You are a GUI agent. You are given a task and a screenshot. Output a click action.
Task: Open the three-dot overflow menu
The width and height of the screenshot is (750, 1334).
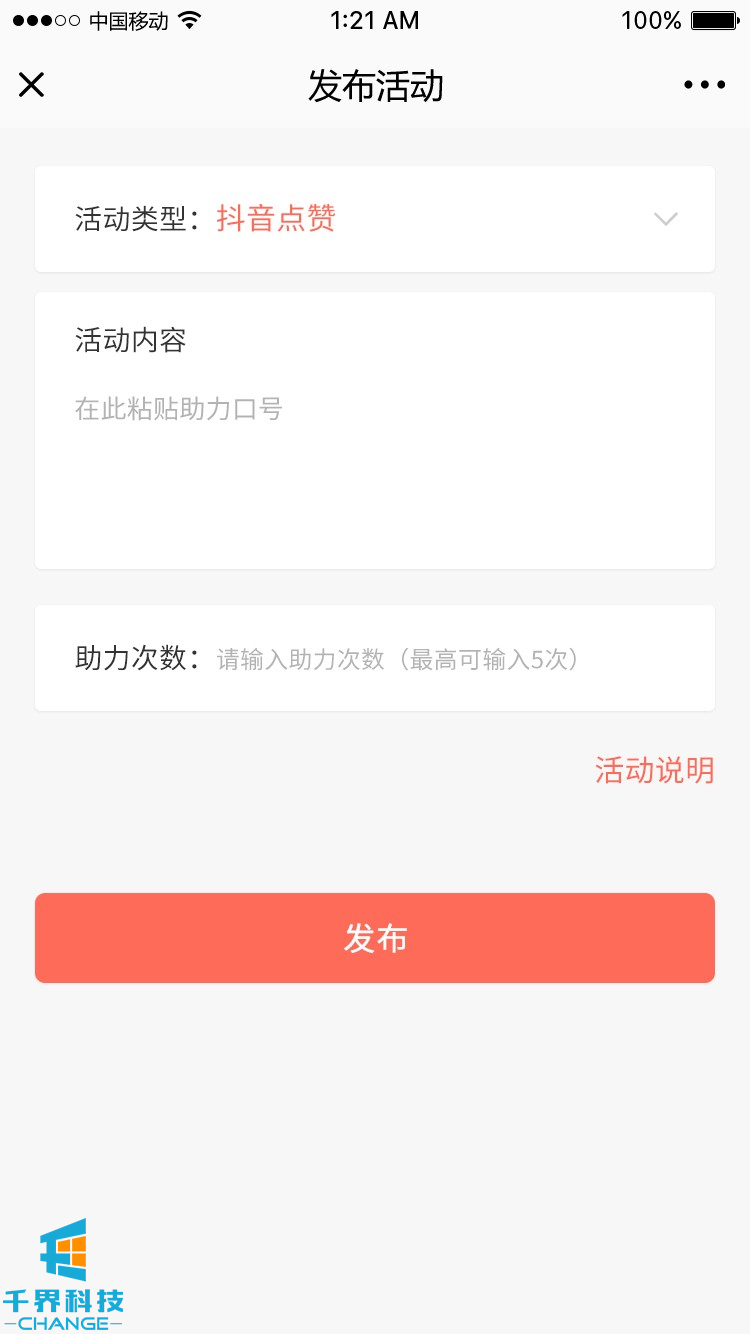click(x=704, y=86)
